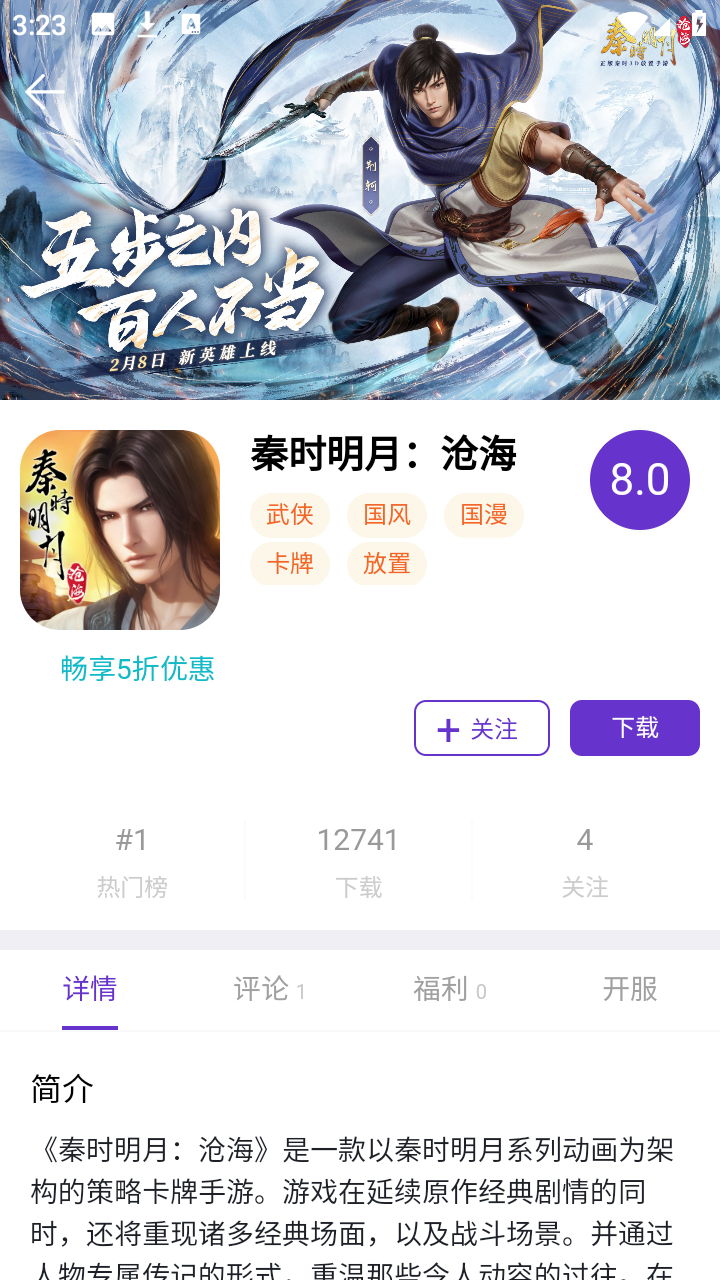Select the 卡牌 tag chip
This screenshot has height=1280, width=720.
click(290, 564)
